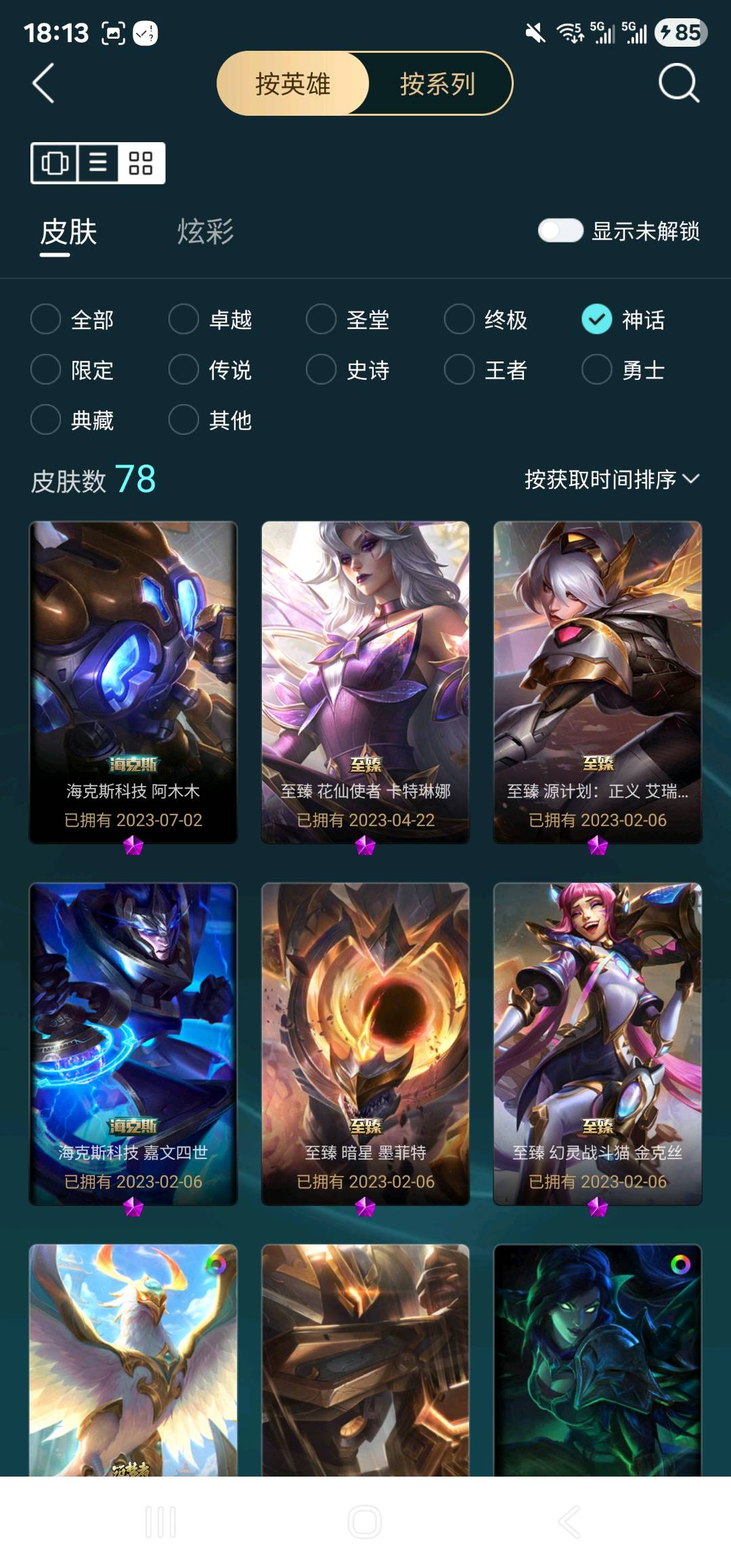The height and width of the screenshot is (1568, 731).
Task: Filter skins by 典藏
Action: [x=72, y=420]
